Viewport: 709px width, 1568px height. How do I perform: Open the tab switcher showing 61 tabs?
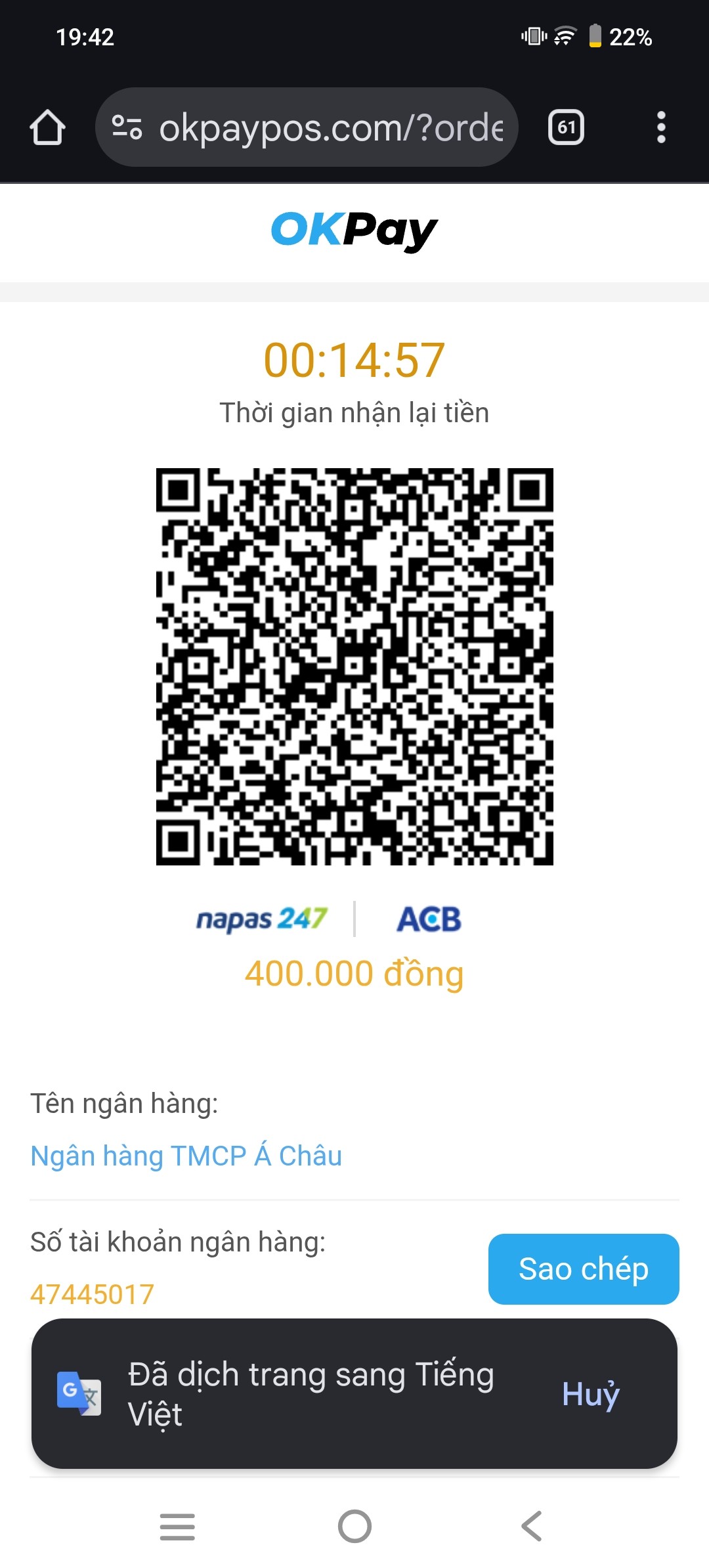point(566,127)
